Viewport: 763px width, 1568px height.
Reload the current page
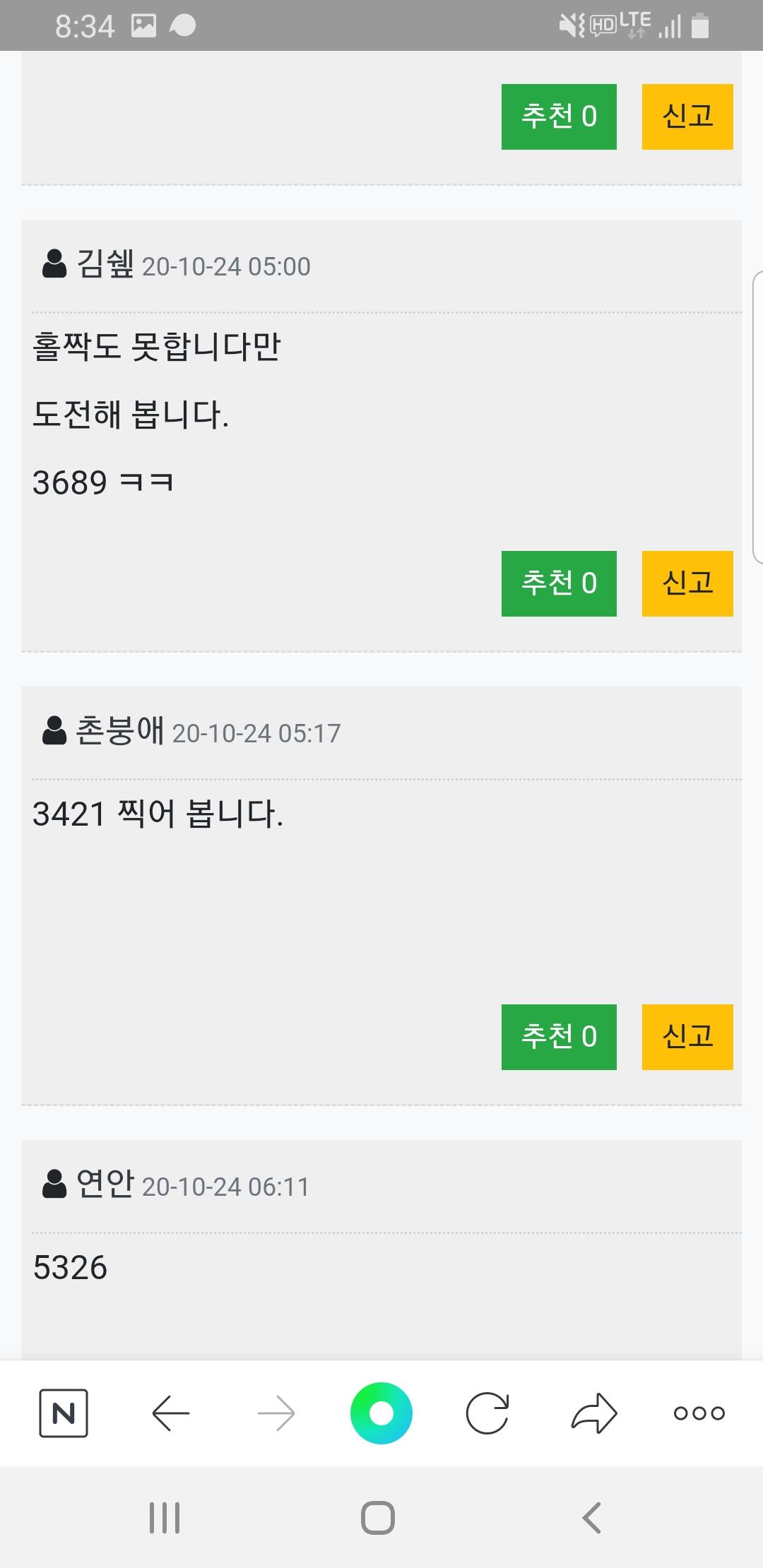(x=487, y=1413)
